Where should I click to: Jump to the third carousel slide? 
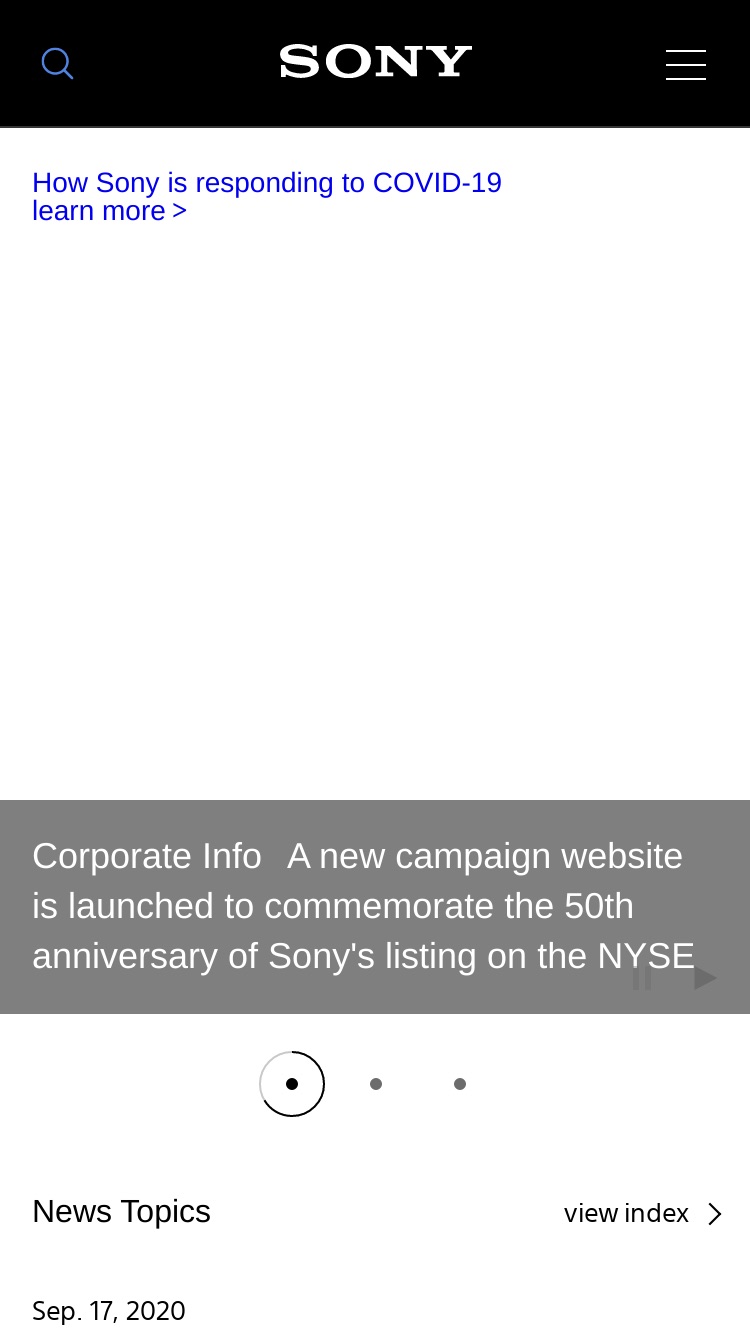(x=460, y=1084)
